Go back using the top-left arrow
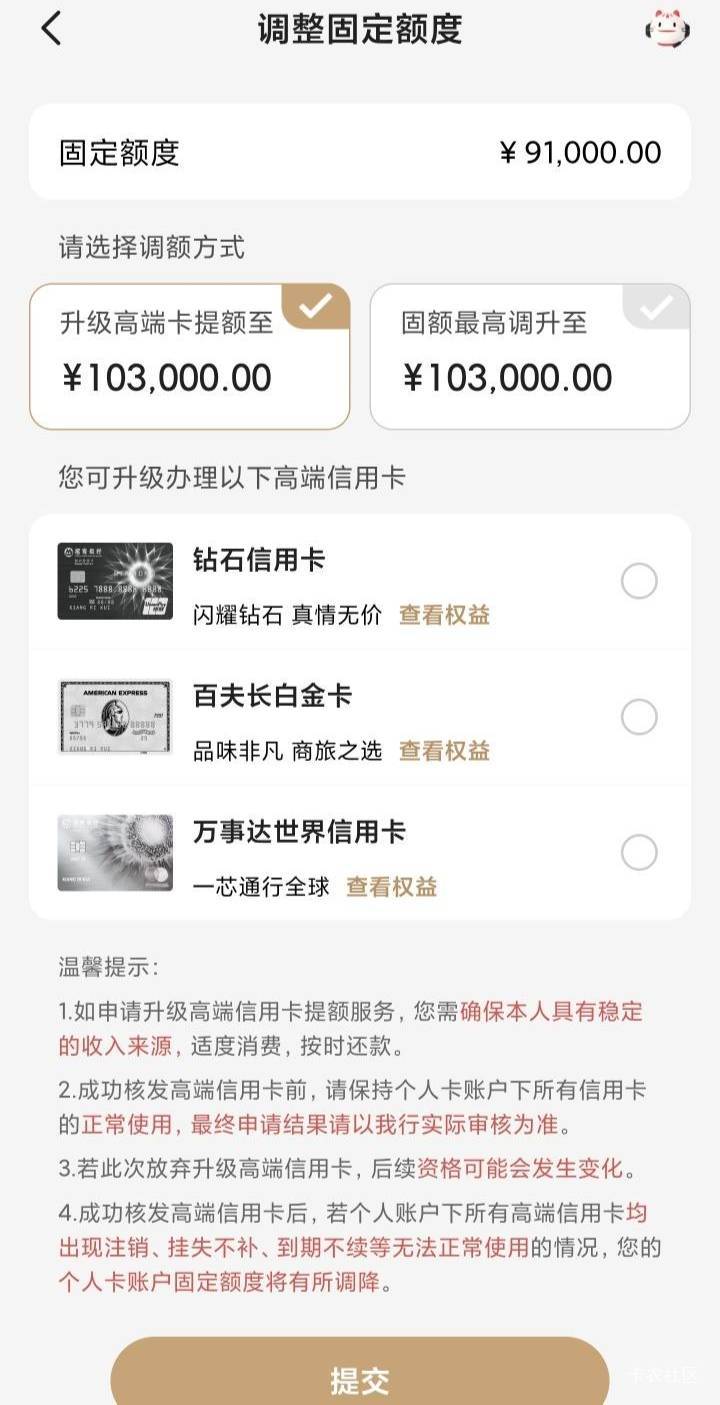The image size is (720, 1405). click(x=52, y=29)
